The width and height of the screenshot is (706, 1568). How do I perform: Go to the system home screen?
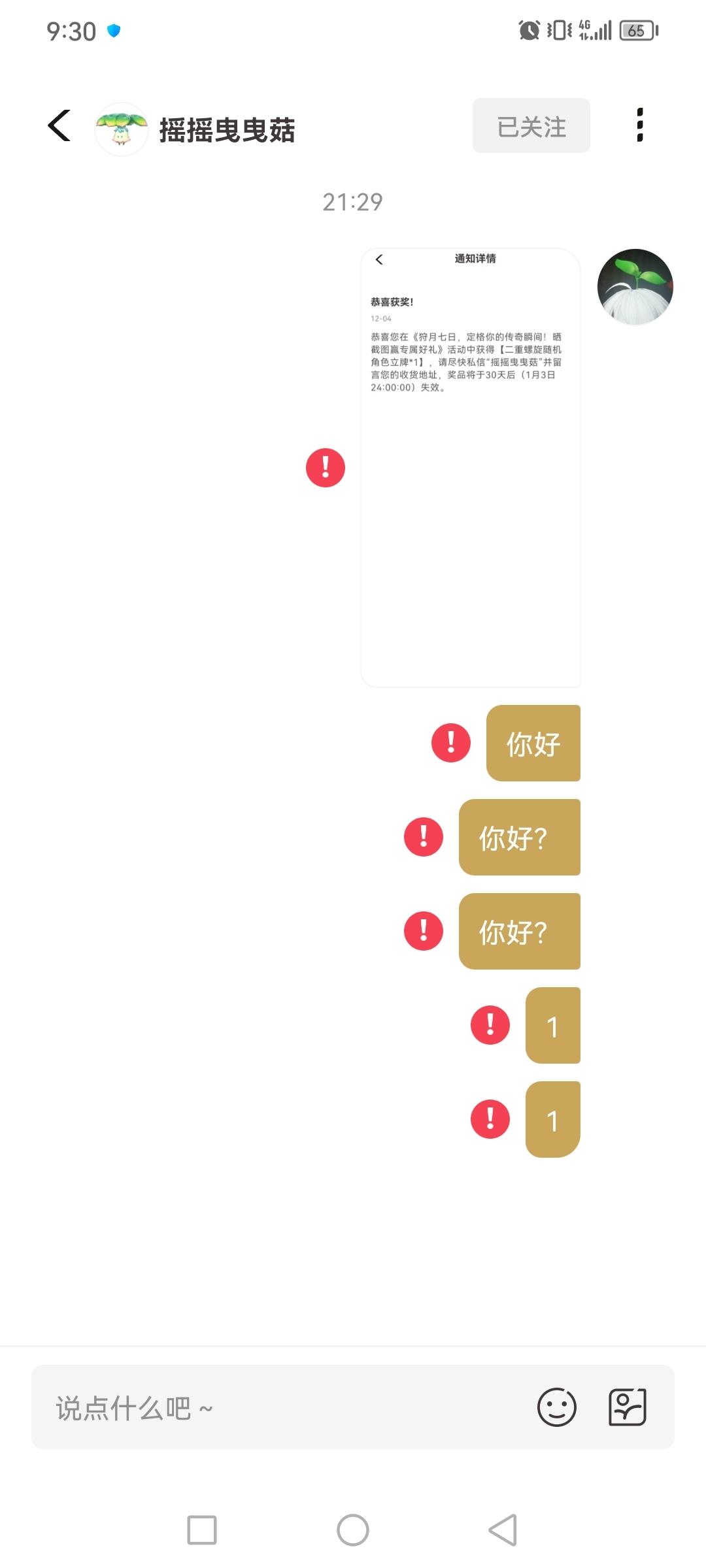point(353,1530)
